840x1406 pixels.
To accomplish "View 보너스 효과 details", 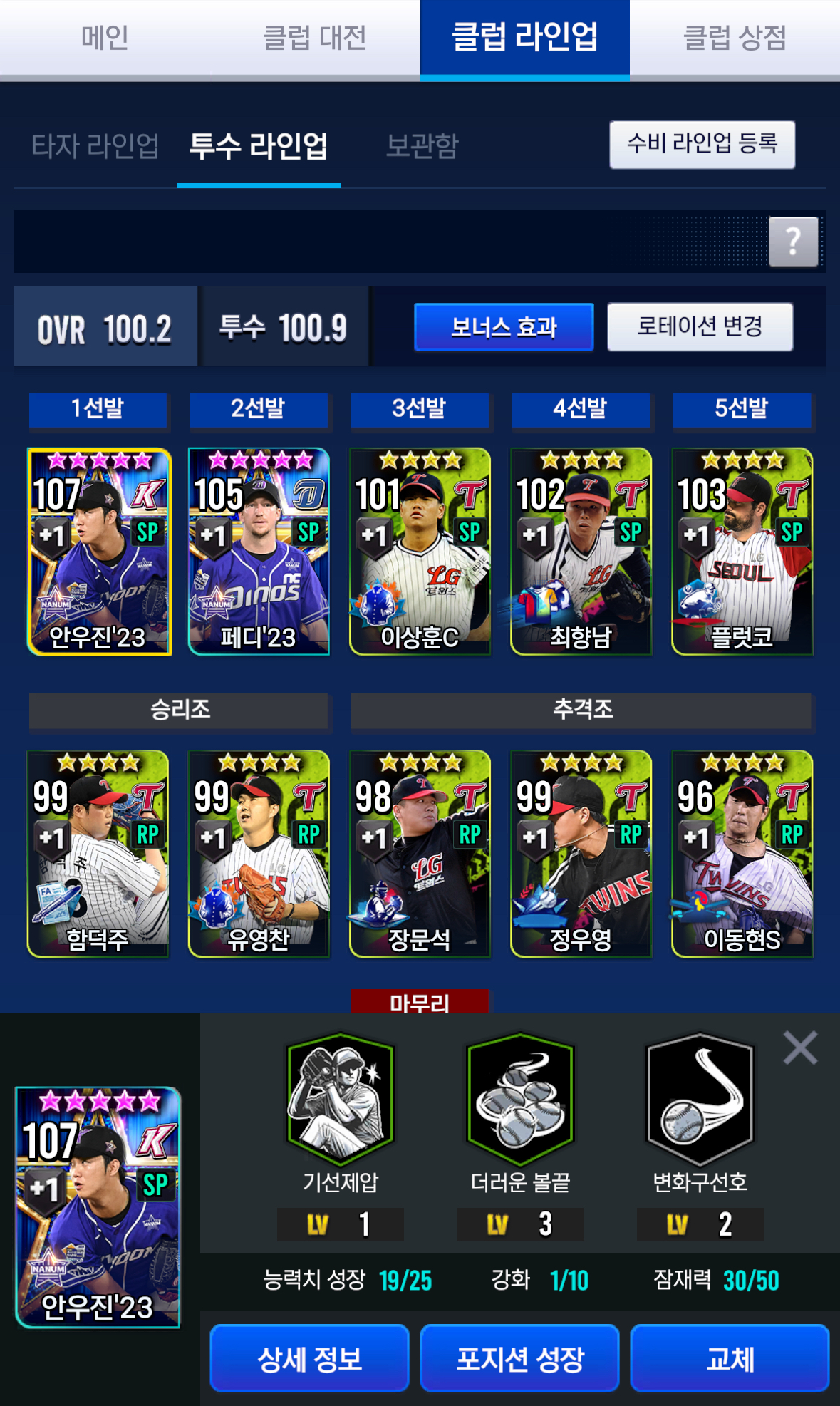I will coord(504,327).
